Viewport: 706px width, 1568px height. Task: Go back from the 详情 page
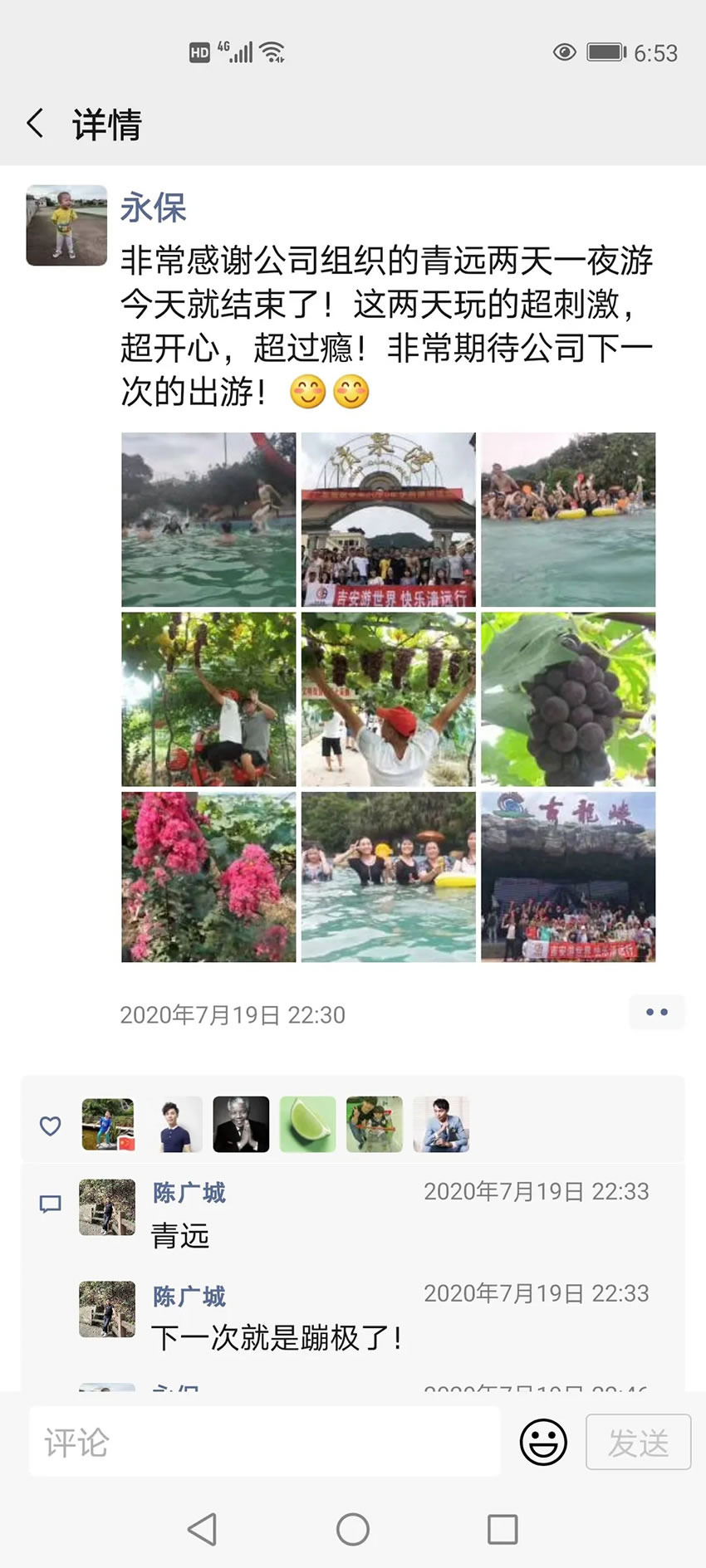click(35, 124)
